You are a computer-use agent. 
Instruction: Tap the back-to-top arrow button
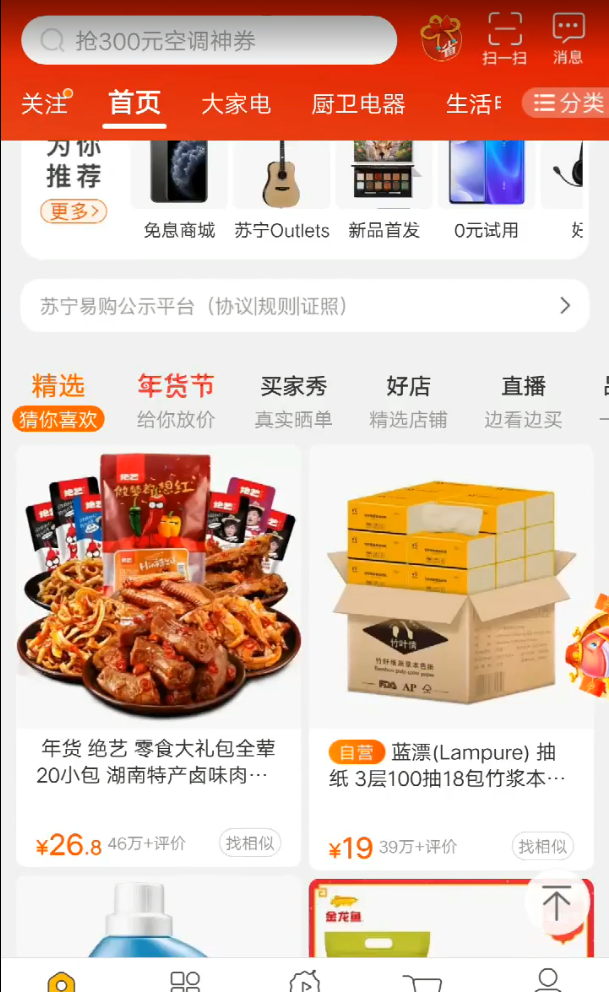(x=556, y=903)
